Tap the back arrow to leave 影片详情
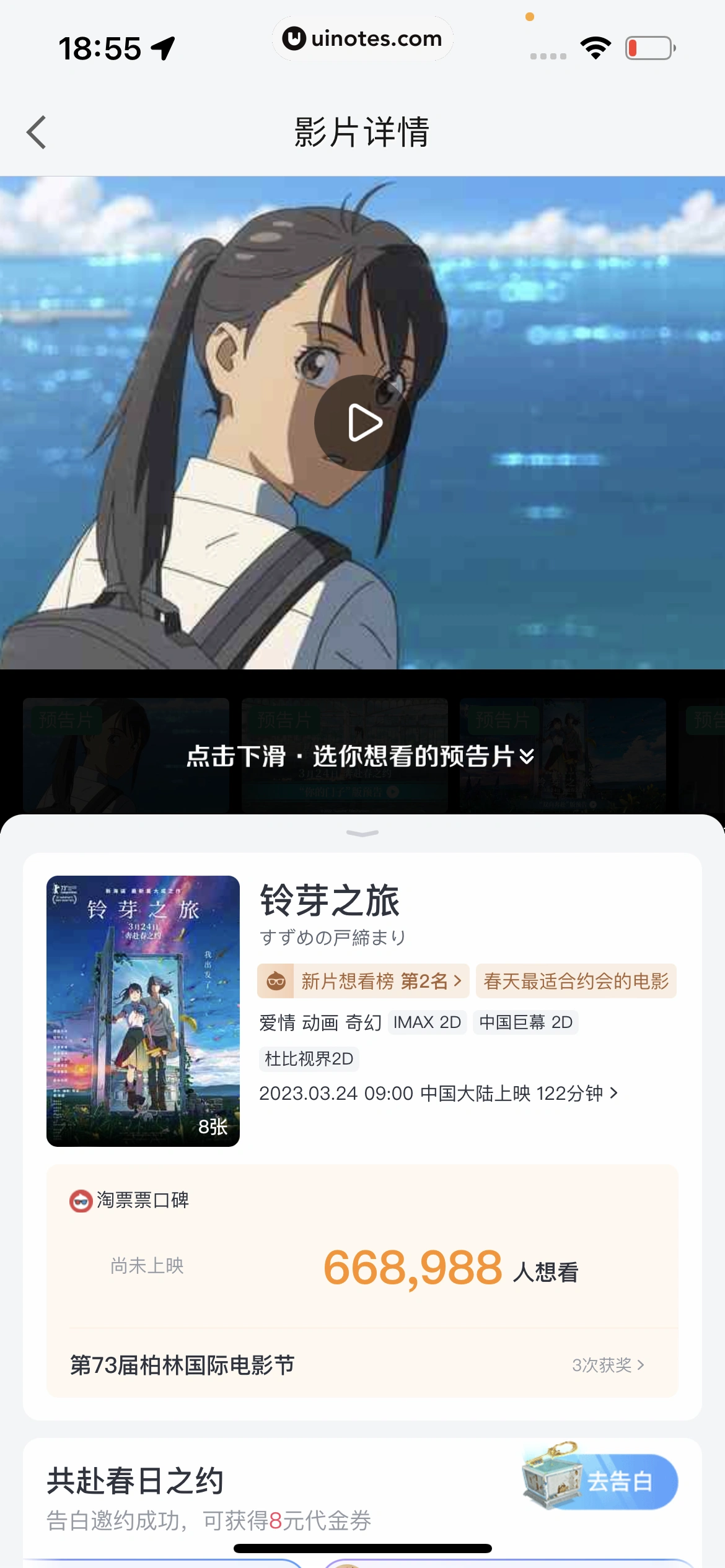 click(x=36, y=133)
